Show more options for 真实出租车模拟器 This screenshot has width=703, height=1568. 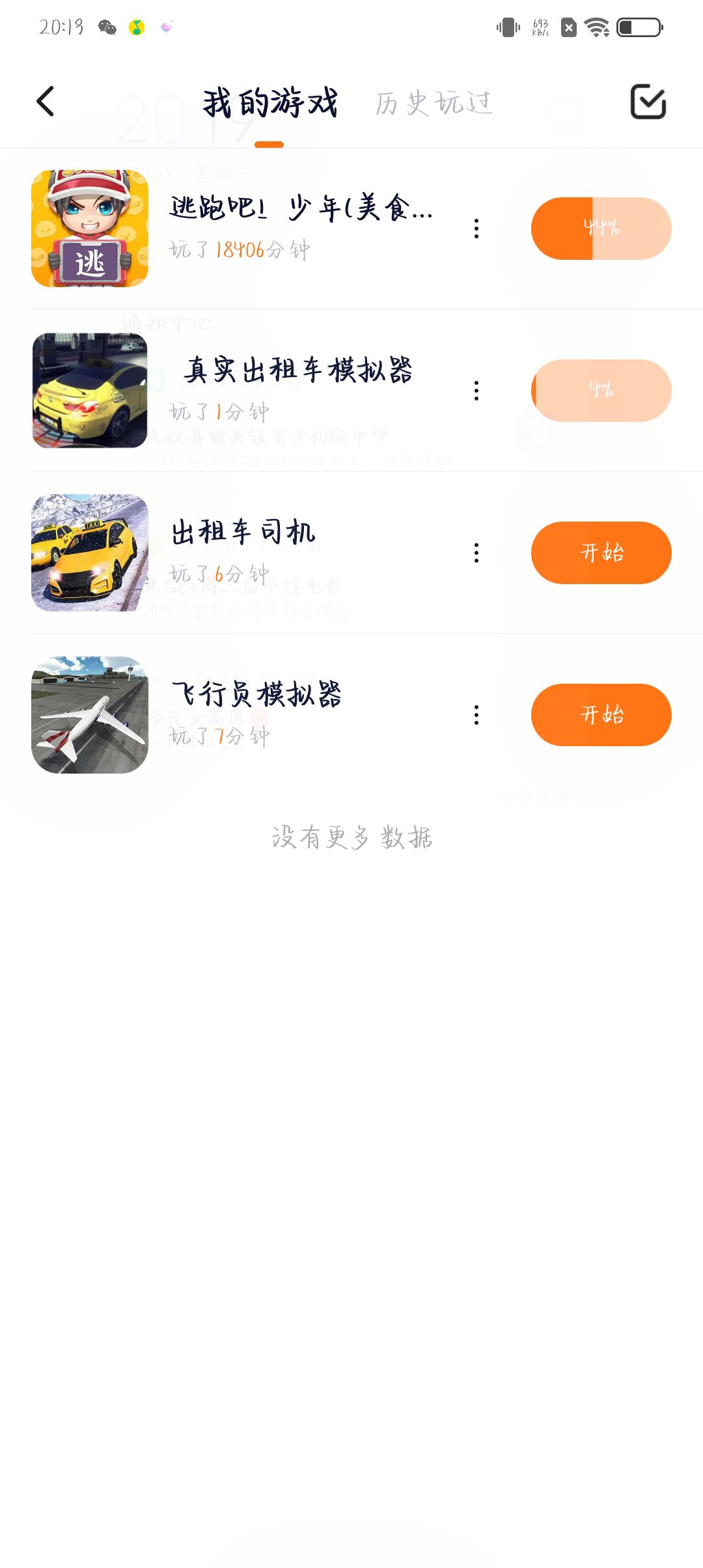(476, 391)
